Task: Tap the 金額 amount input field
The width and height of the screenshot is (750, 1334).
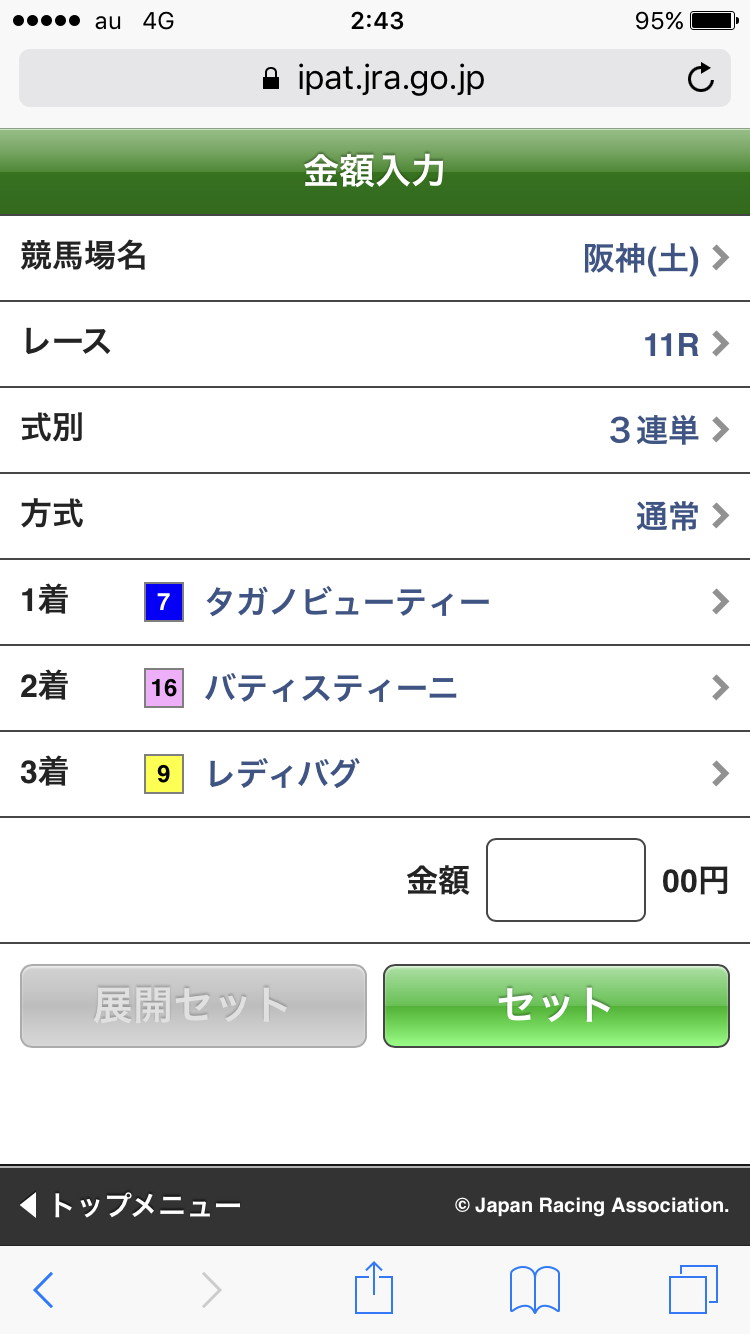Action: click(565, 879)
